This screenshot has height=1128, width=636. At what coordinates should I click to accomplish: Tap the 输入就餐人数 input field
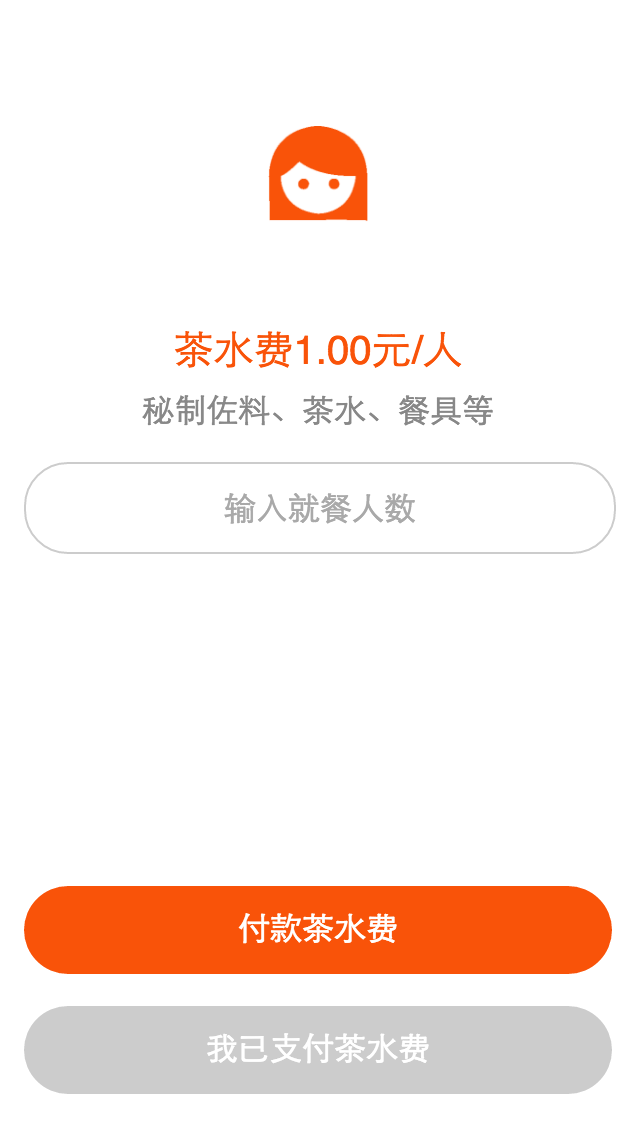click(319, 508)
